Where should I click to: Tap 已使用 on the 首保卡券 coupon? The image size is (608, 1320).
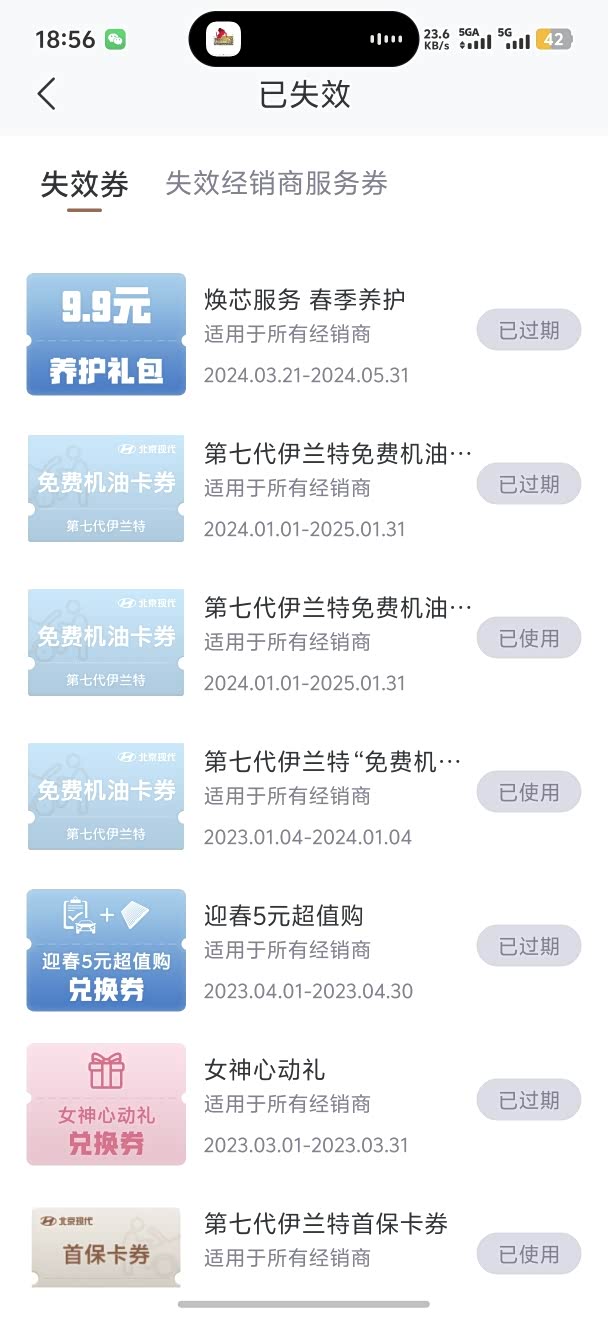tap(529, 1254)
